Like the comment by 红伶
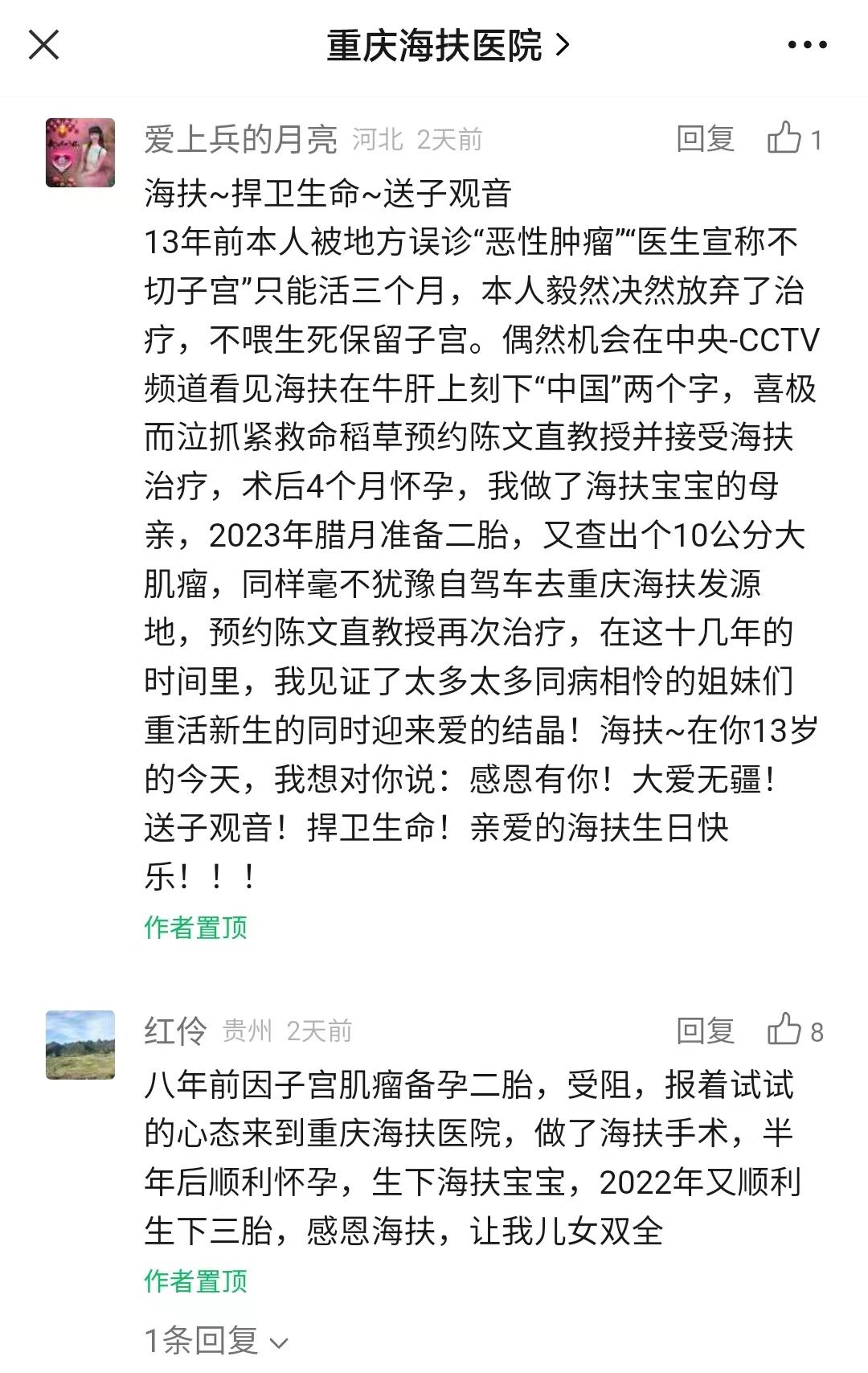The height and width of the screenshot is (1373, 868). 796,1031
